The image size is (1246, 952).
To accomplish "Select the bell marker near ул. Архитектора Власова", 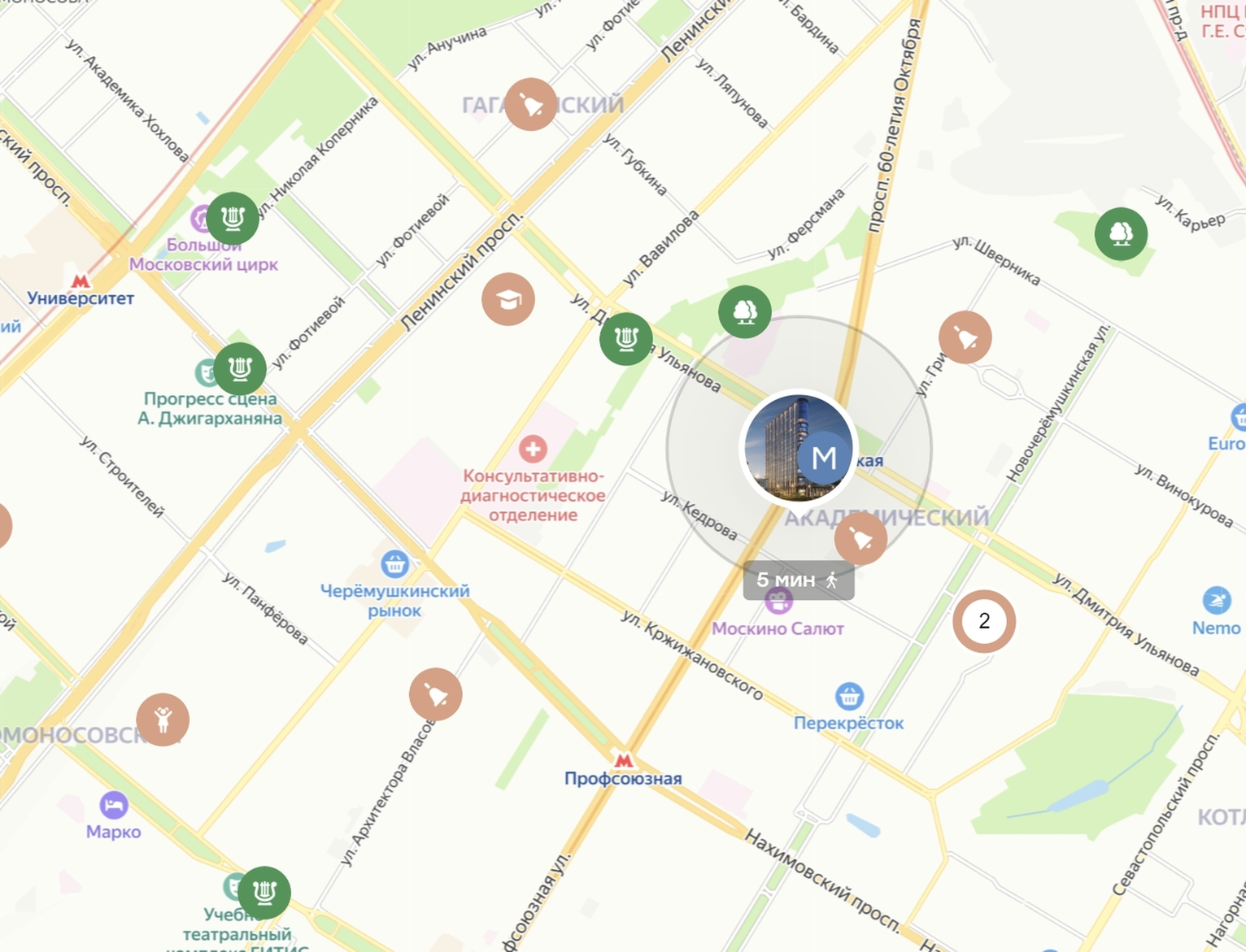I will pos(436,694).
